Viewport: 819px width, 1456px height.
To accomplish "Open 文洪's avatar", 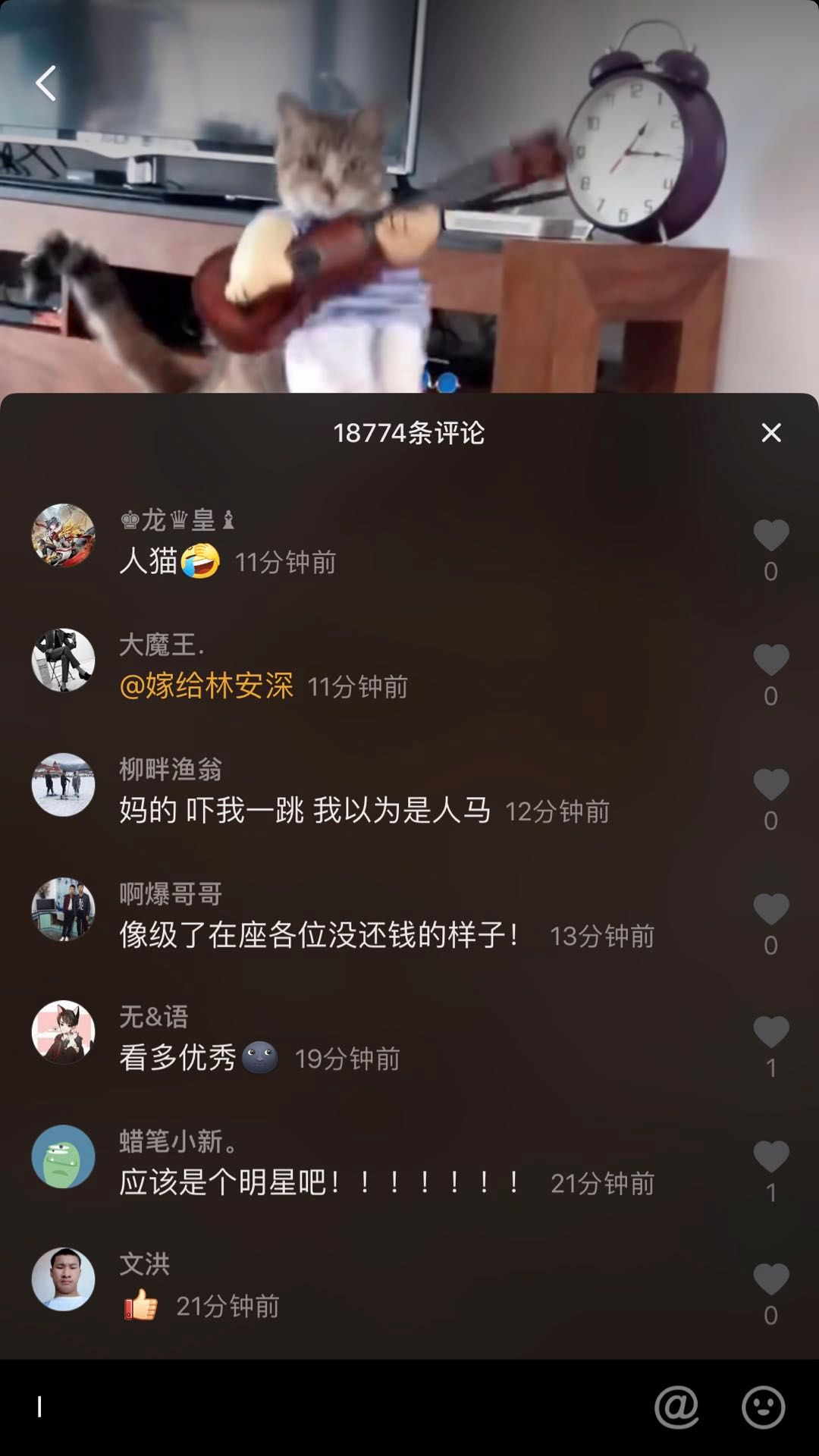I will point(63,1279).
